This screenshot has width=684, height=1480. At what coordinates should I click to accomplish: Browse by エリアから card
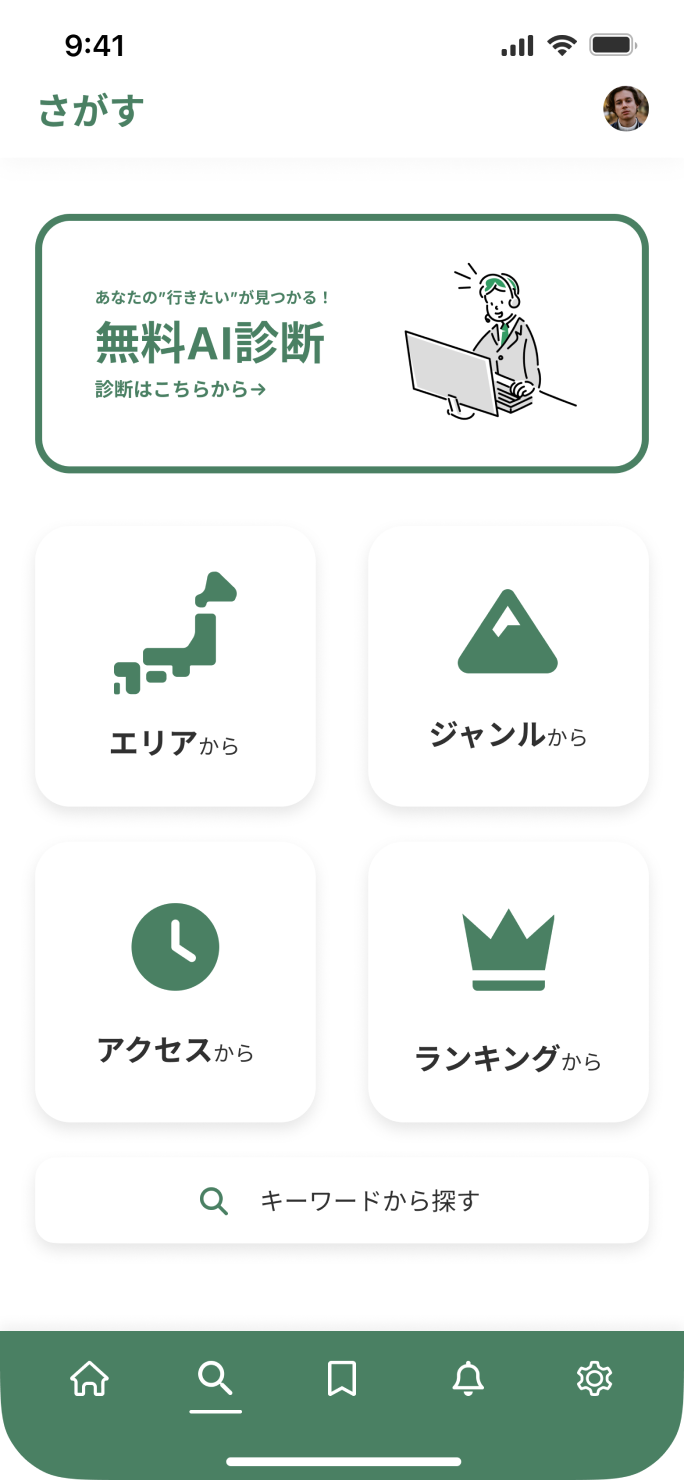pyautogui.click(x=175, y=666)
